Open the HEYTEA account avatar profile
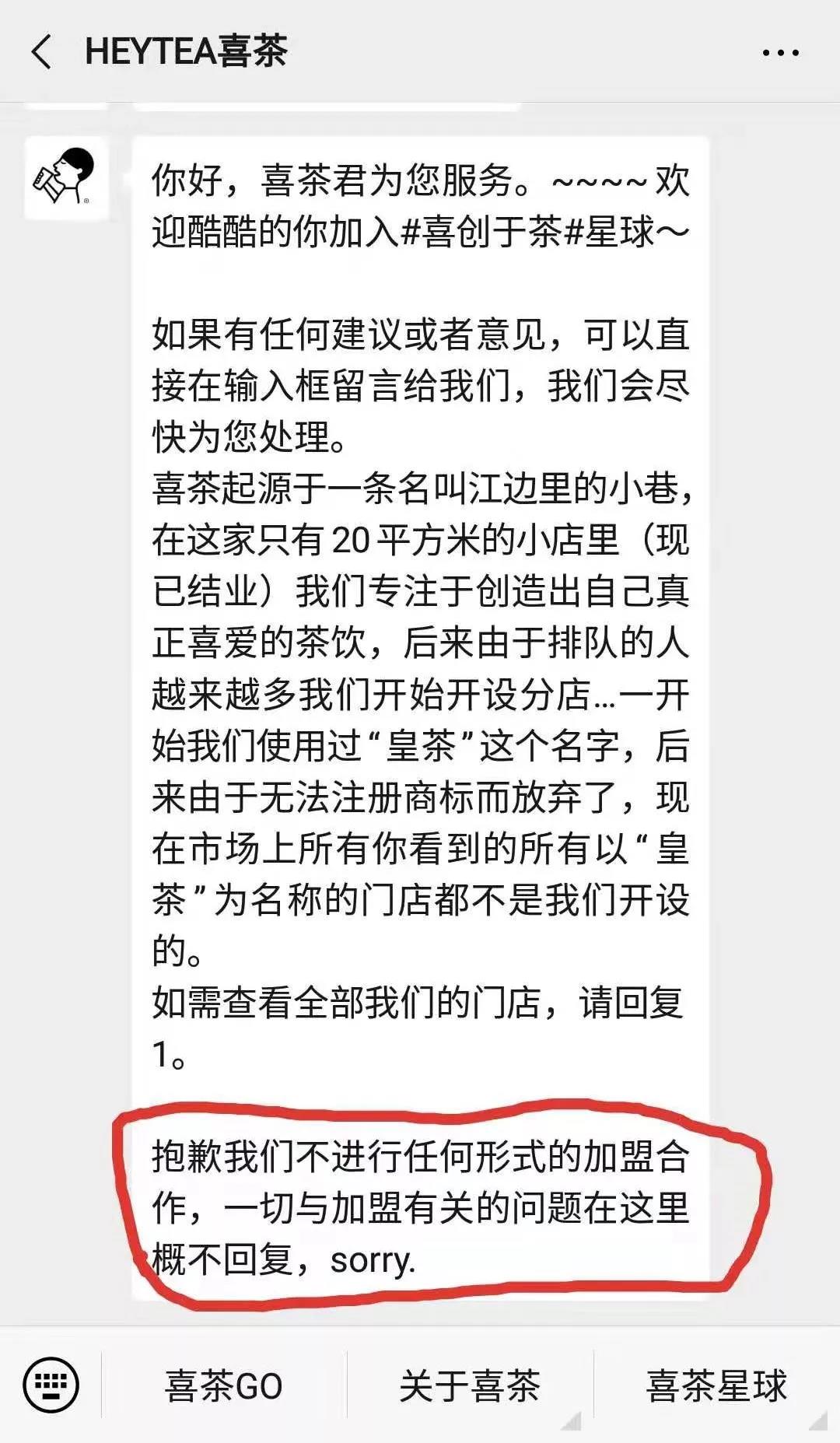Viewport: 840px width, 1443px height. (66, 177)
